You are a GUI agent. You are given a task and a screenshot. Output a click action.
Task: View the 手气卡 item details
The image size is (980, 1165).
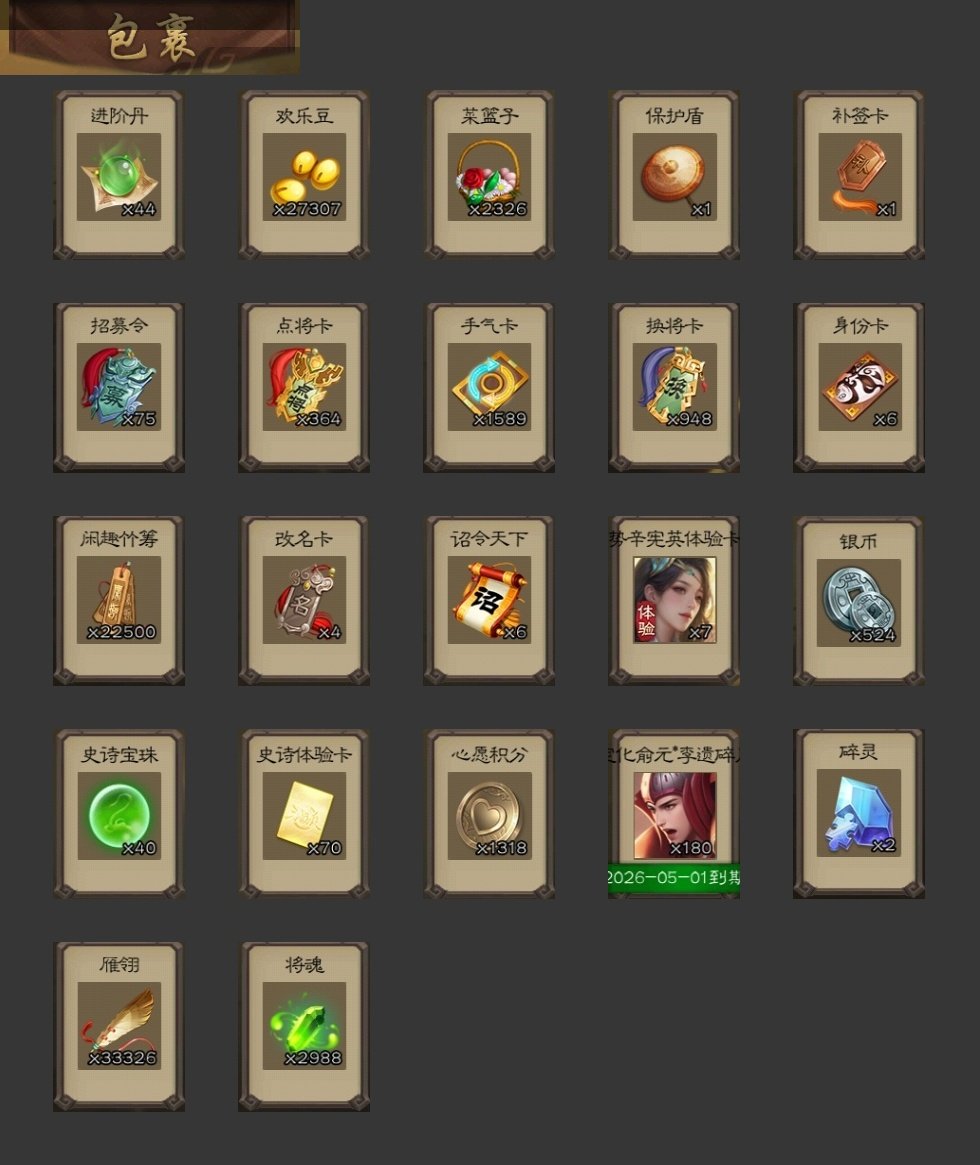(x=489, y=387)
